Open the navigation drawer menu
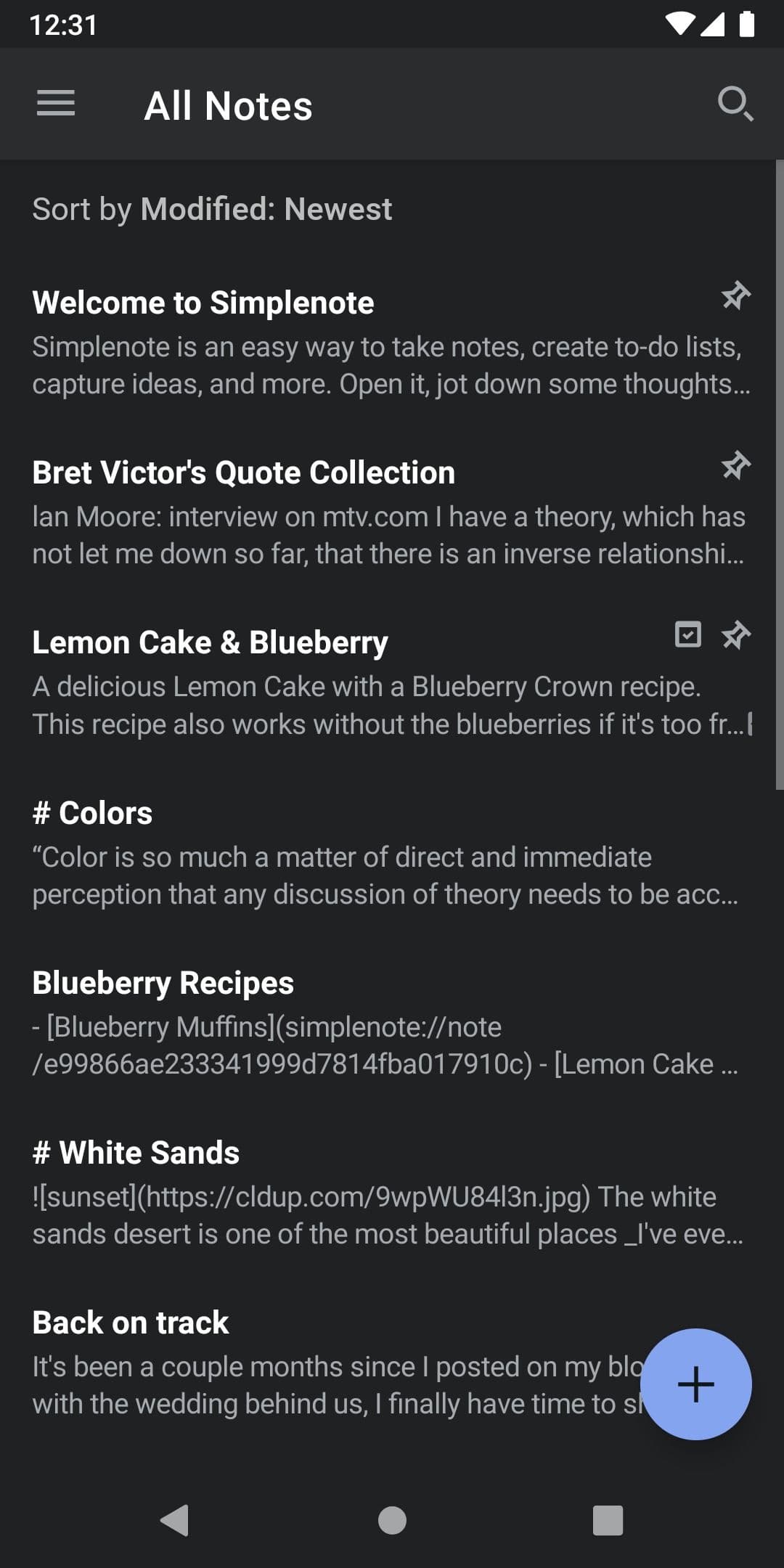The image size is (784, 1568). point(56,104)
